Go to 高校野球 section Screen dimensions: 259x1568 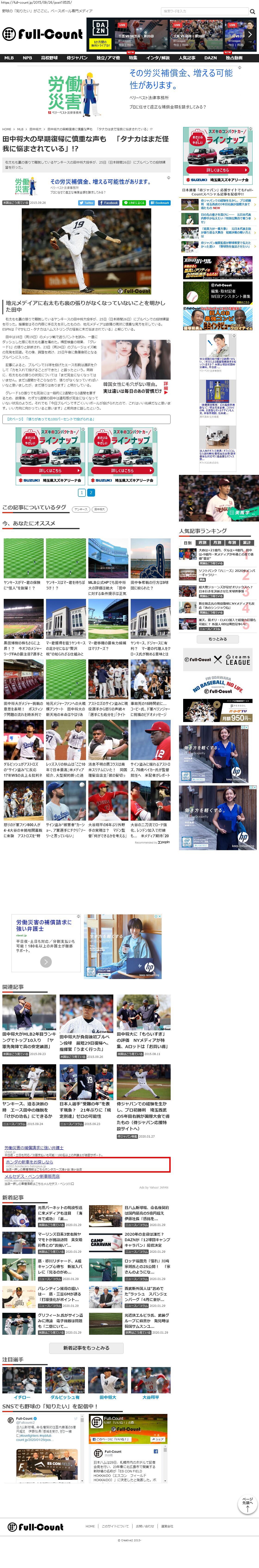[49, 58]
